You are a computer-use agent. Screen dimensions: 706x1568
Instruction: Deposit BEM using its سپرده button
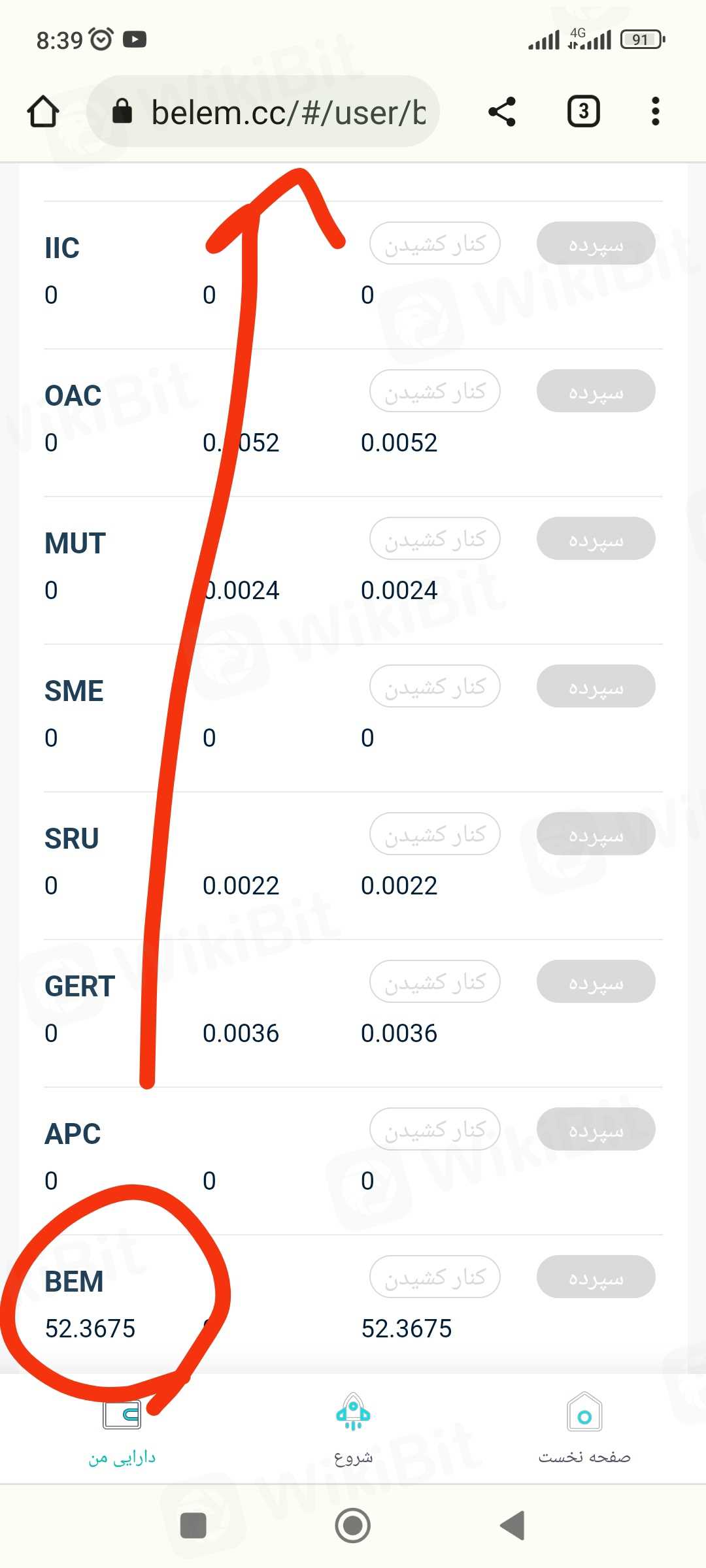(596, 1277)
